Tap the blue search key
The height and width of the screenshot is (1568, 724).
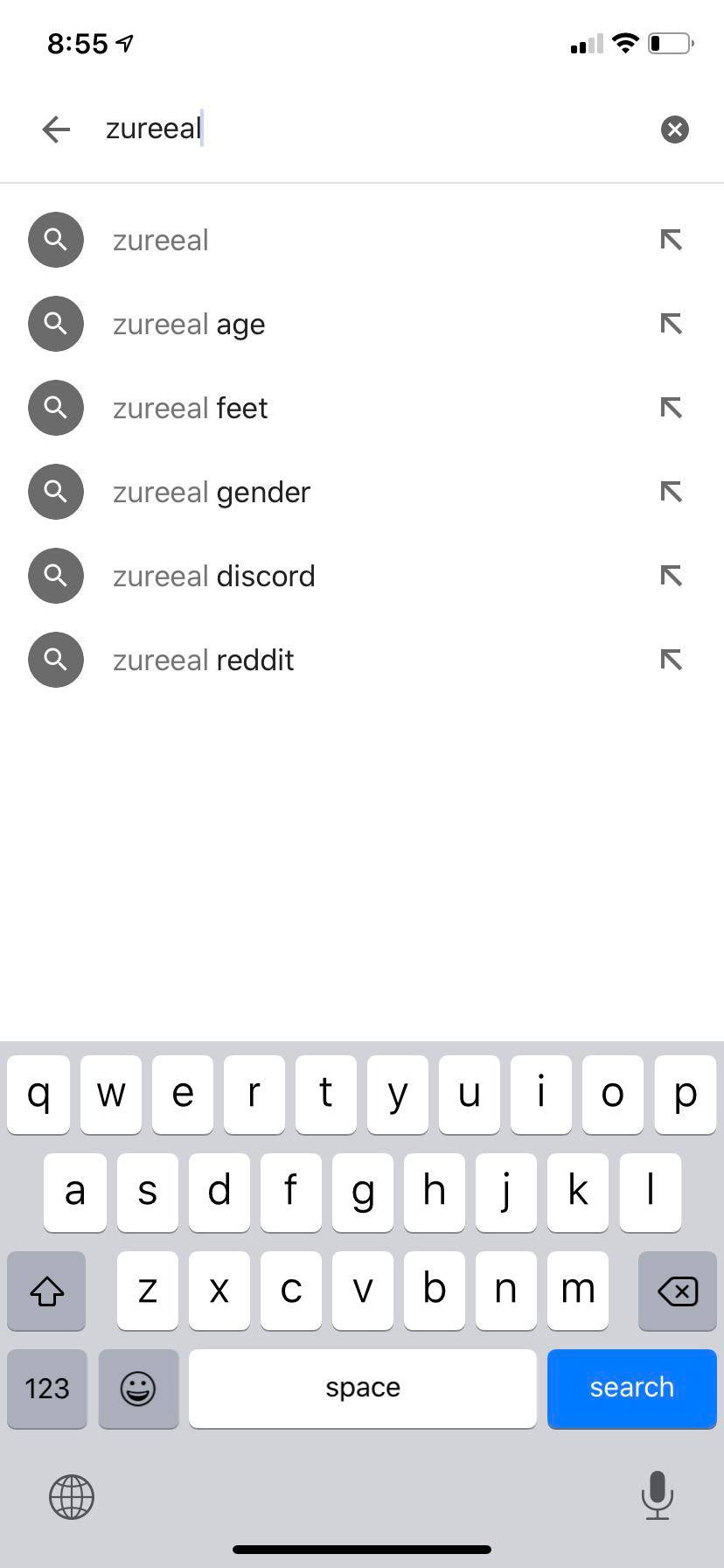tap(631, 1389)
